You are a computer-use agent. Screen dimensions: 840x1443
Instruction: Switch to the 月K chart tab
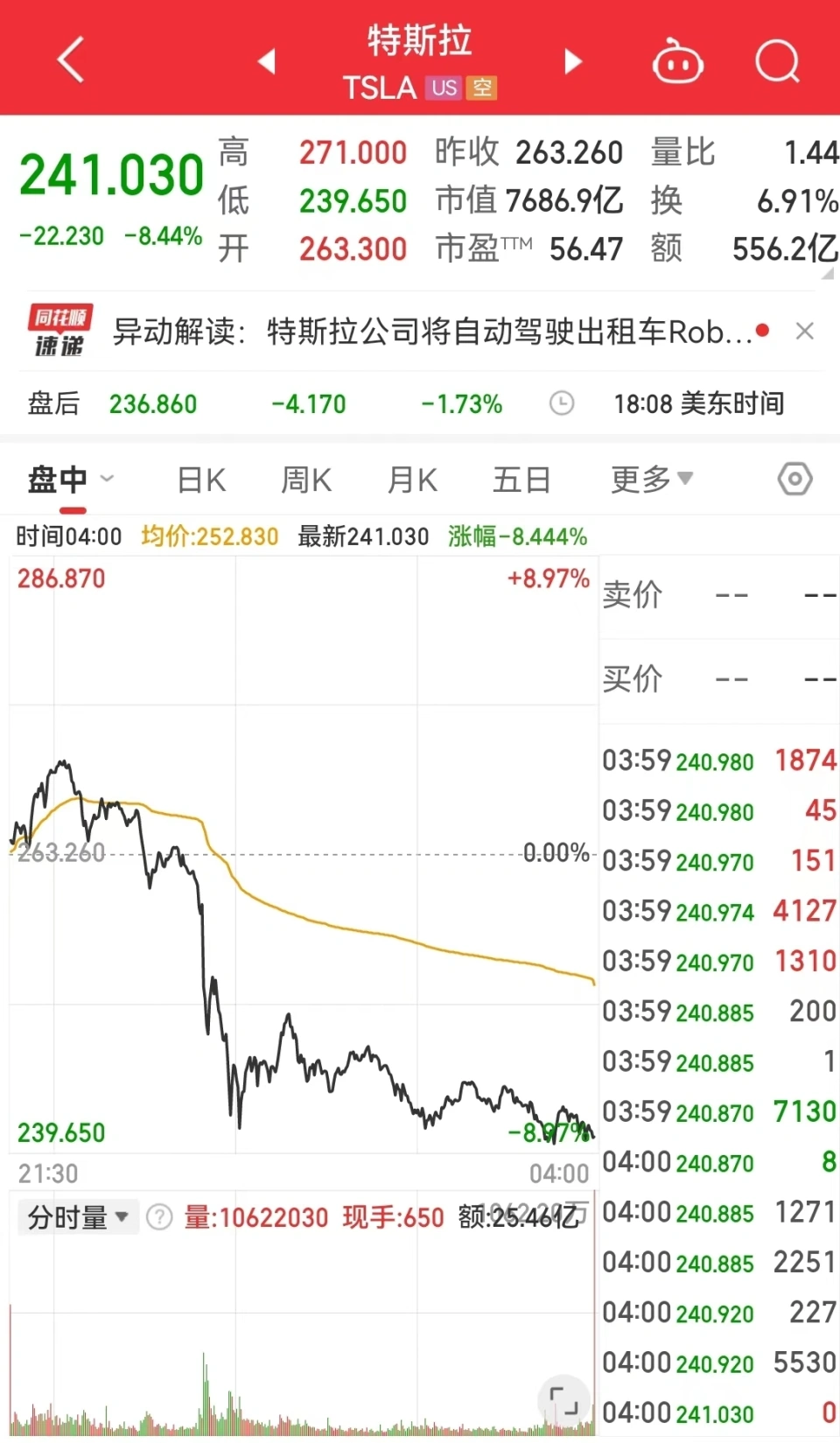tap(412, 480)
